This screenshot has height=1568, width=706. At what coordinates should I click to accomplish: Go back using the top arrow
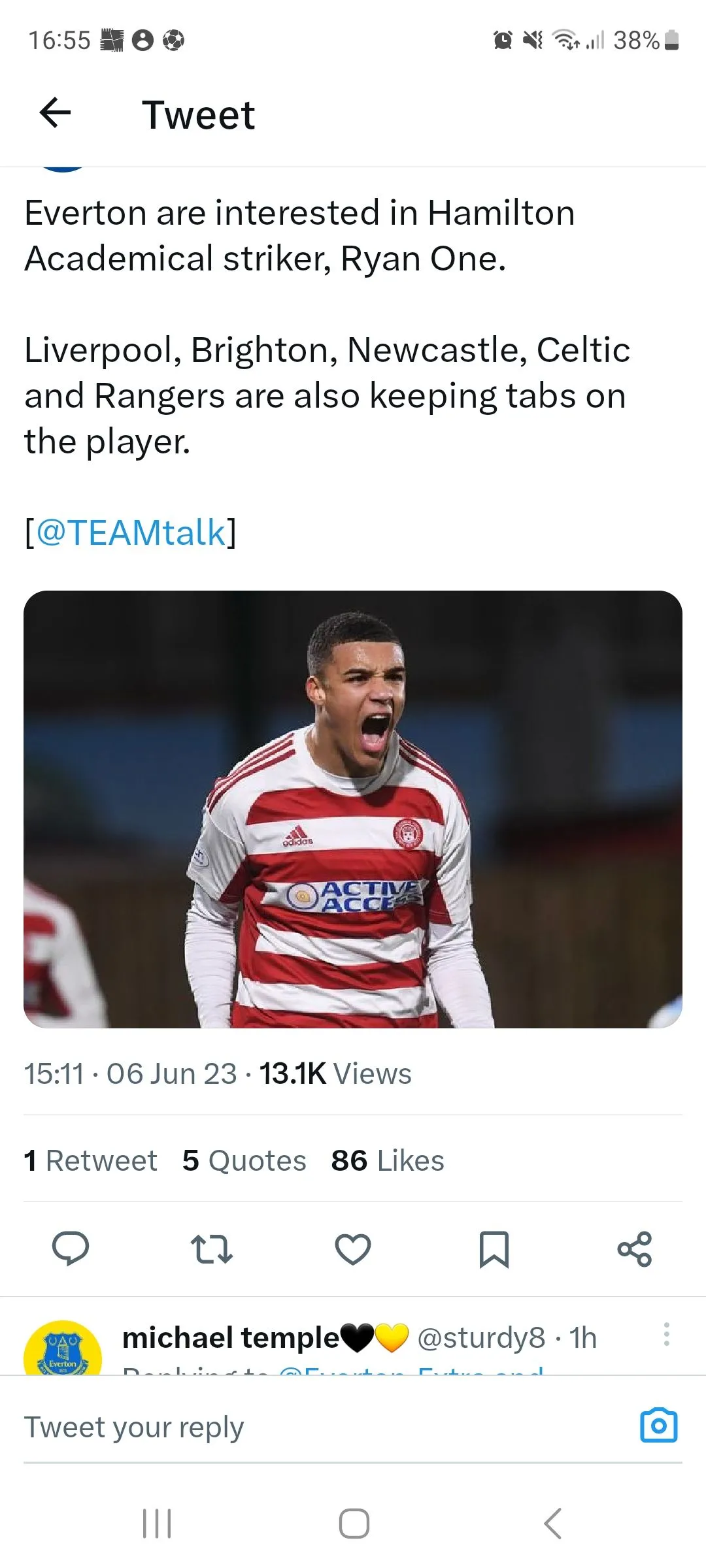click(56, 114)
